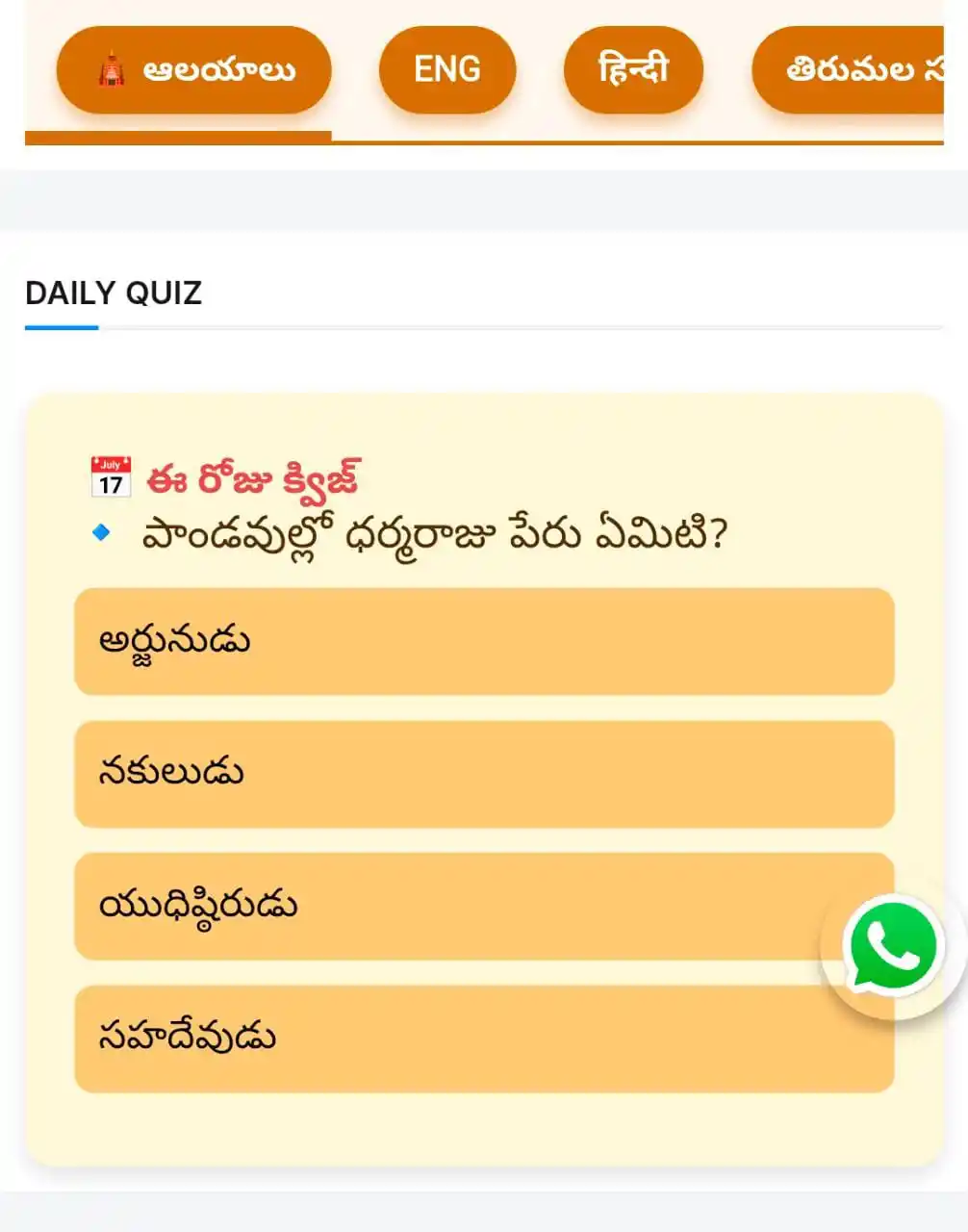This screenshot has width=968, height=1232.
Task: Switch the site to हिन्दी
Action: pyautogui.click(x=633, y=70)
